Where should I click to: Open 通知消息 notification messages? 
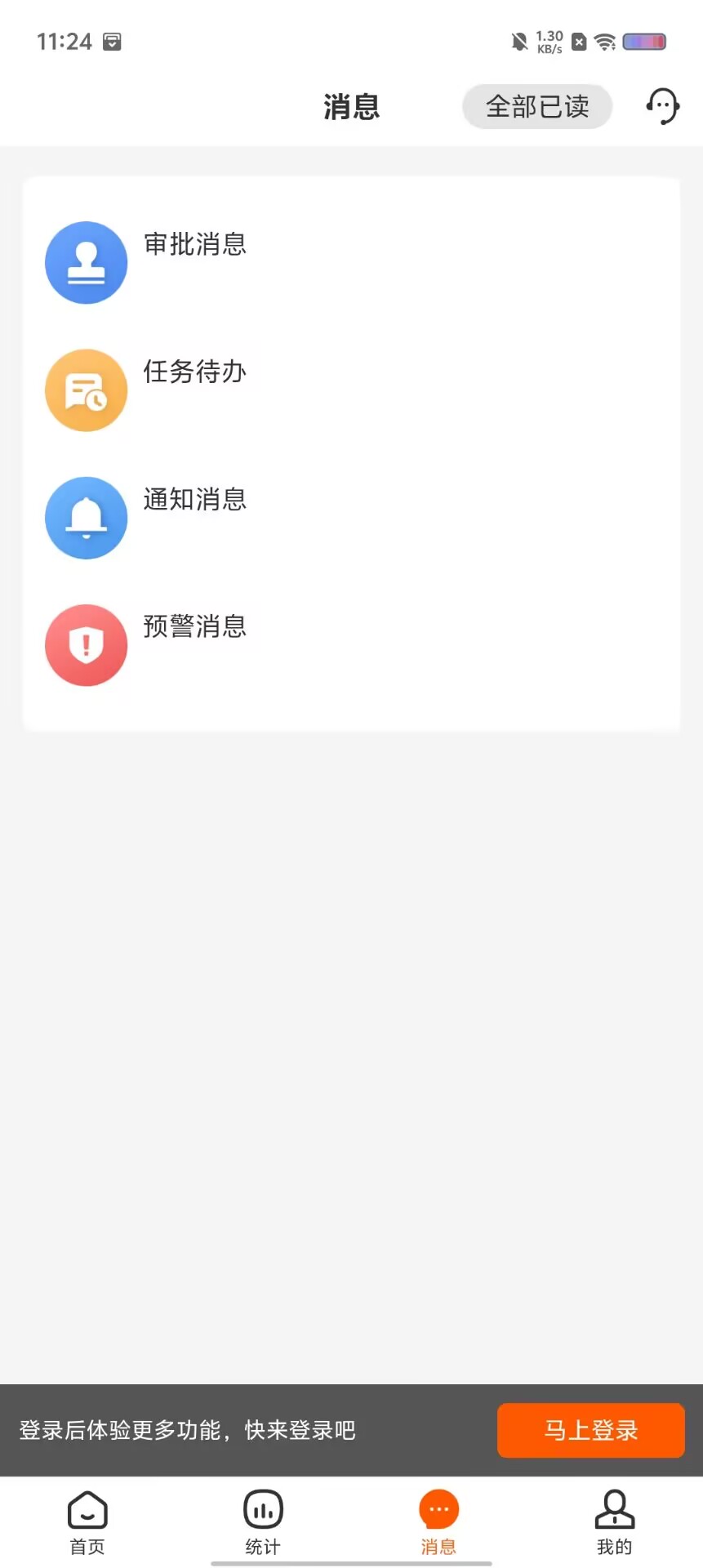pyautogui.click(x=351, y=517)
